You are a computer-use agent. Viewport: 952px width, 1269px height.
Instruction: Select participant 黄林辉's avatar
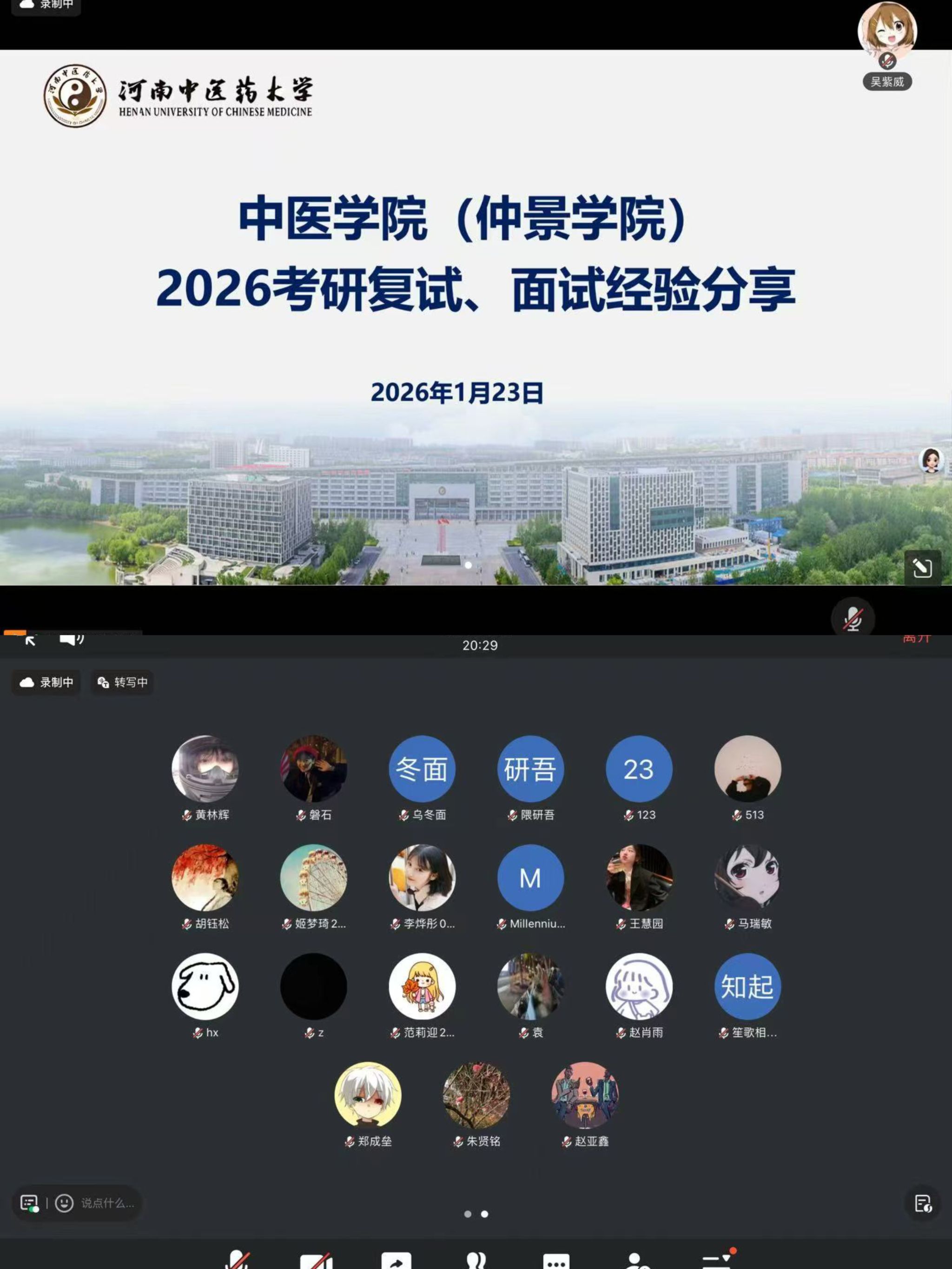pos(205,769)
